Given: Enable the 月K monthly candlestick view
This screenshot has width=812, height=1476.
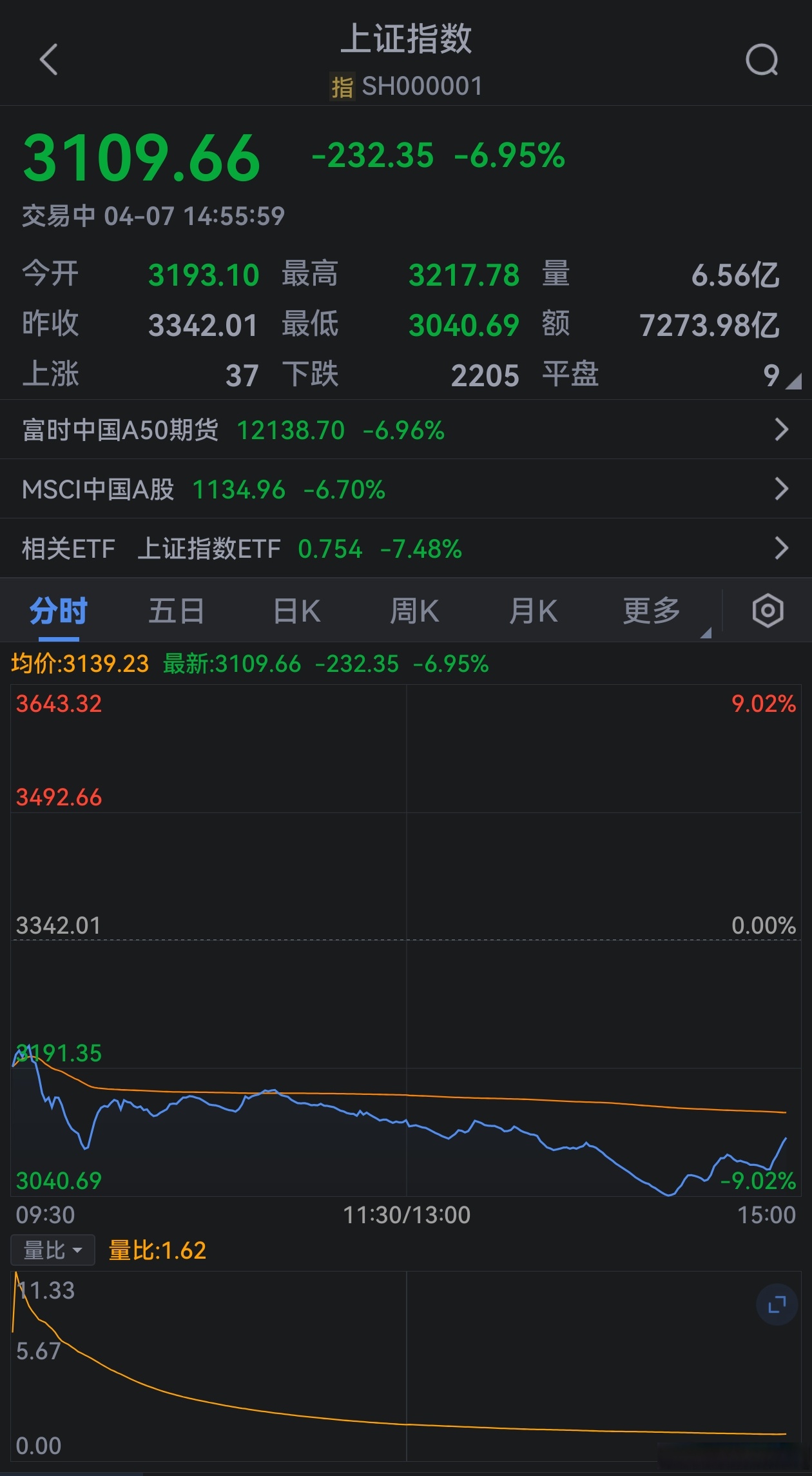Looking at the screenshot, I should coord(531,609).
